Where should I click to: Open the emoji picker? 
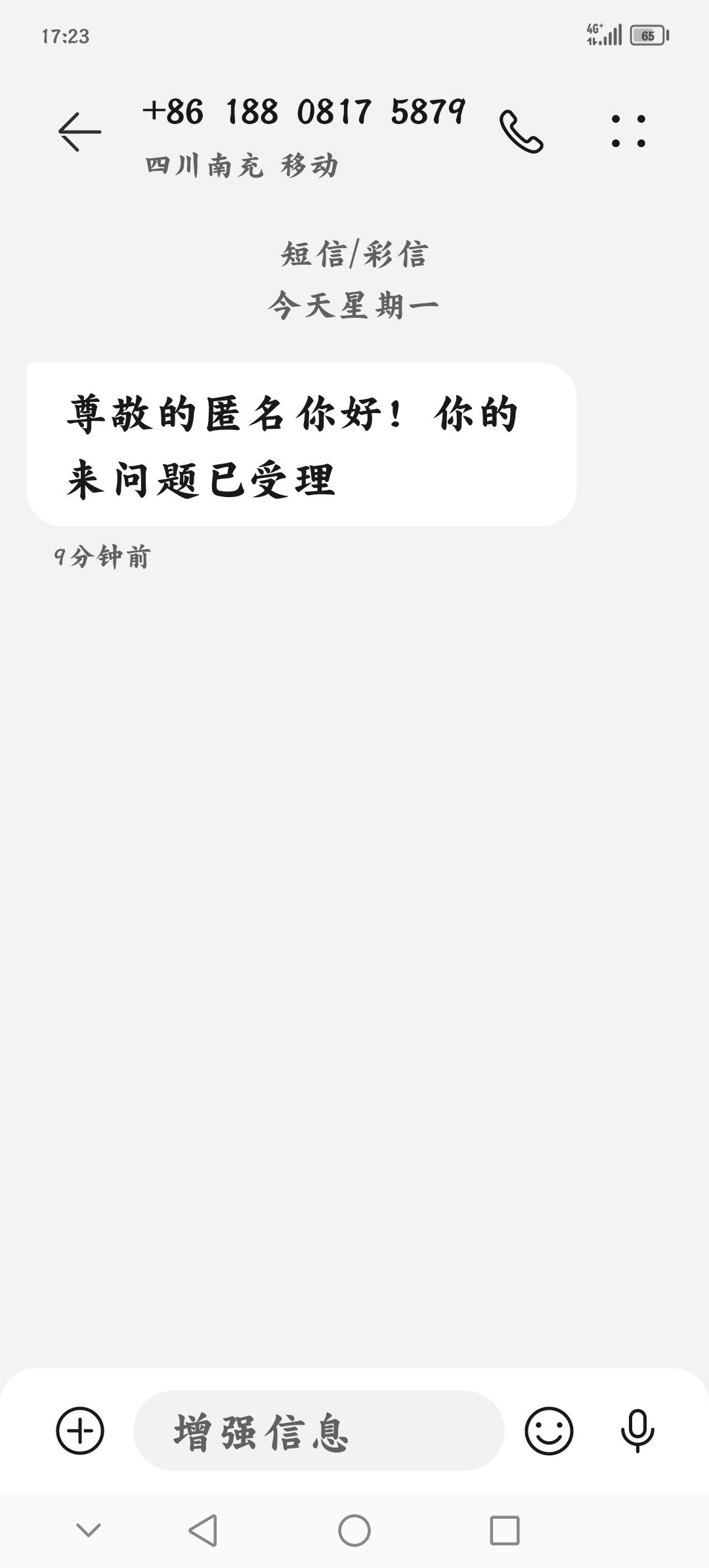[549, 1431]
